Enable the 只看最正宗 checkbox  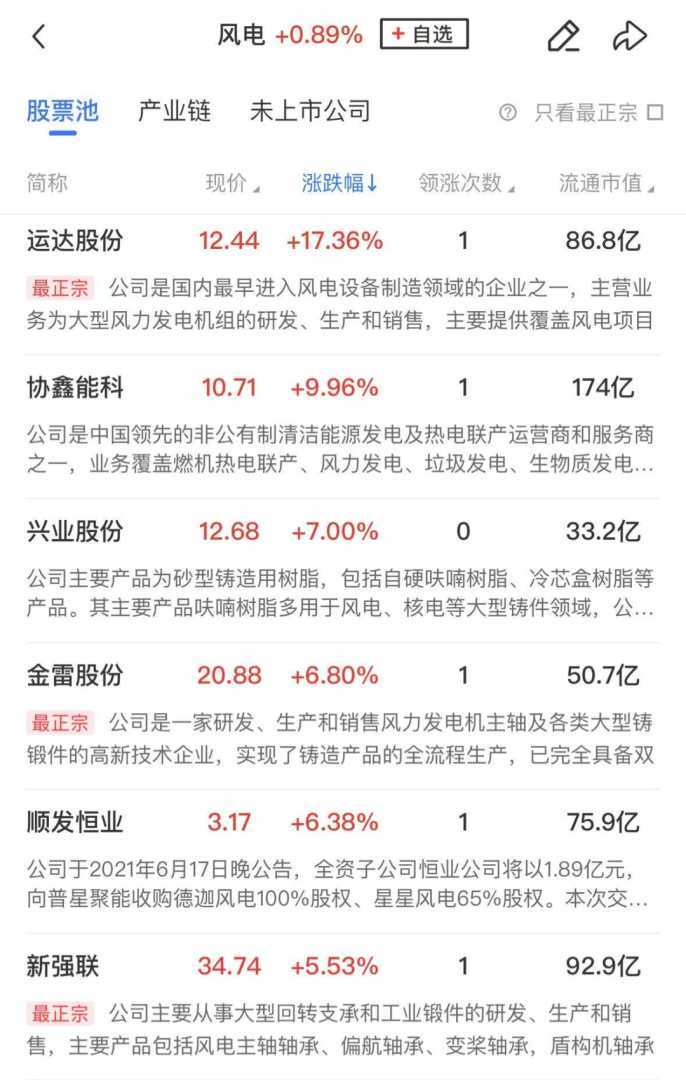pyautogui.click(x=656, y=113)
